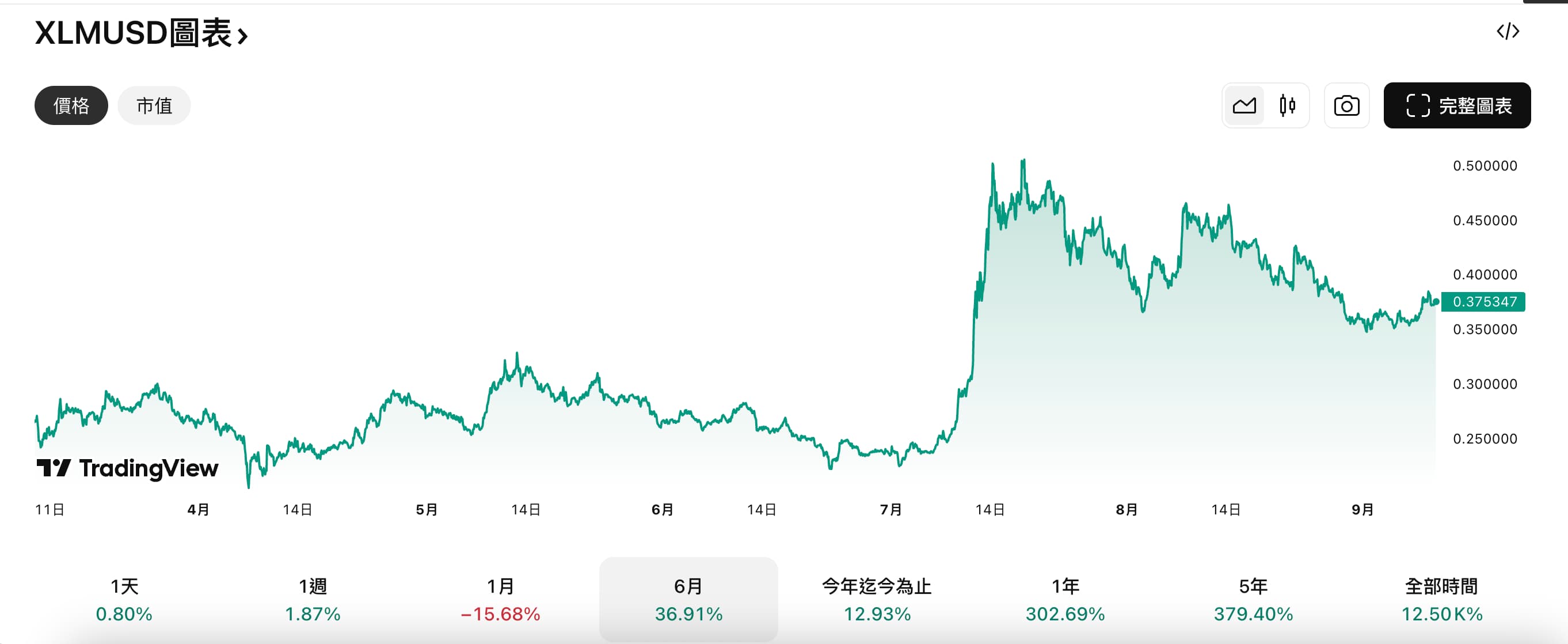Switch to area line chart style

pyautogui.click(x=1244, y=106)
